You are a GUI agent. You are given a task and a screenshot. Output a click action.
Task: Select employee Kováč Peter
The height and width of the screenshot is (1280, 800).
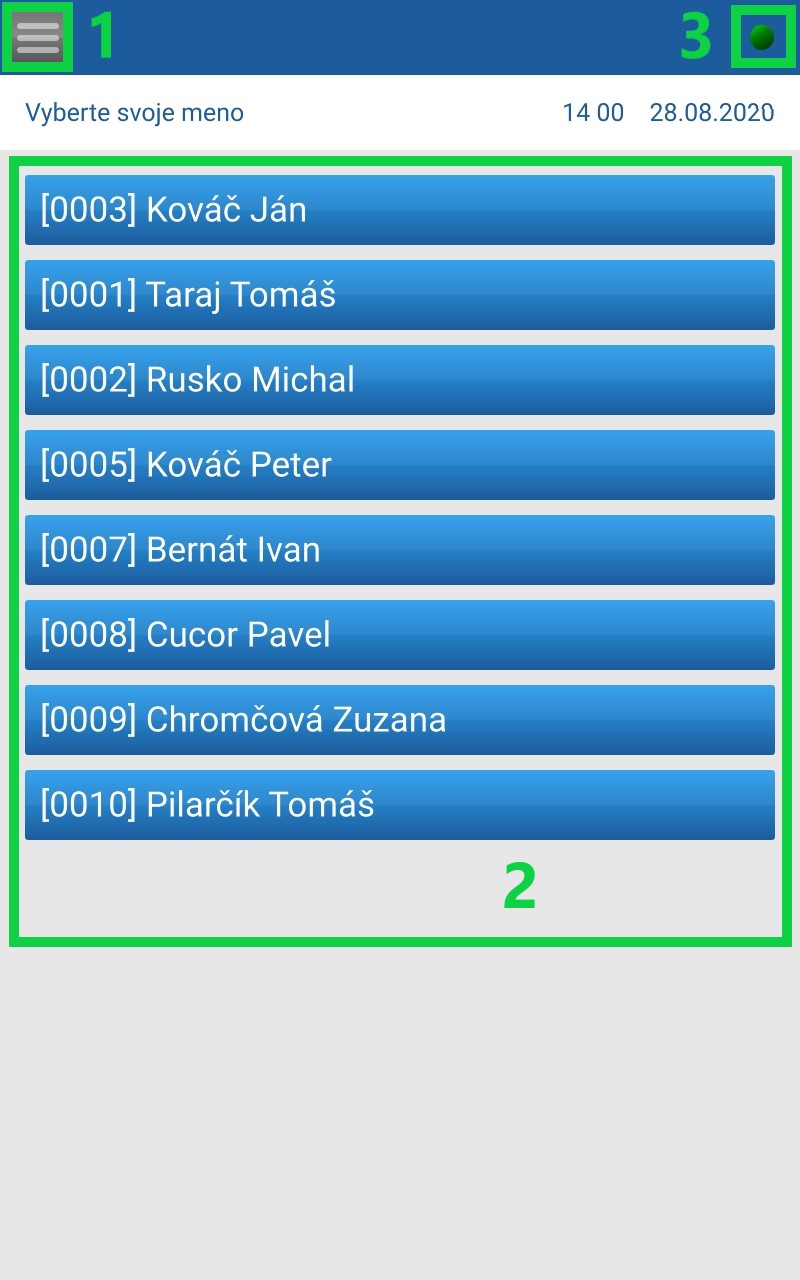coord(400,465)
